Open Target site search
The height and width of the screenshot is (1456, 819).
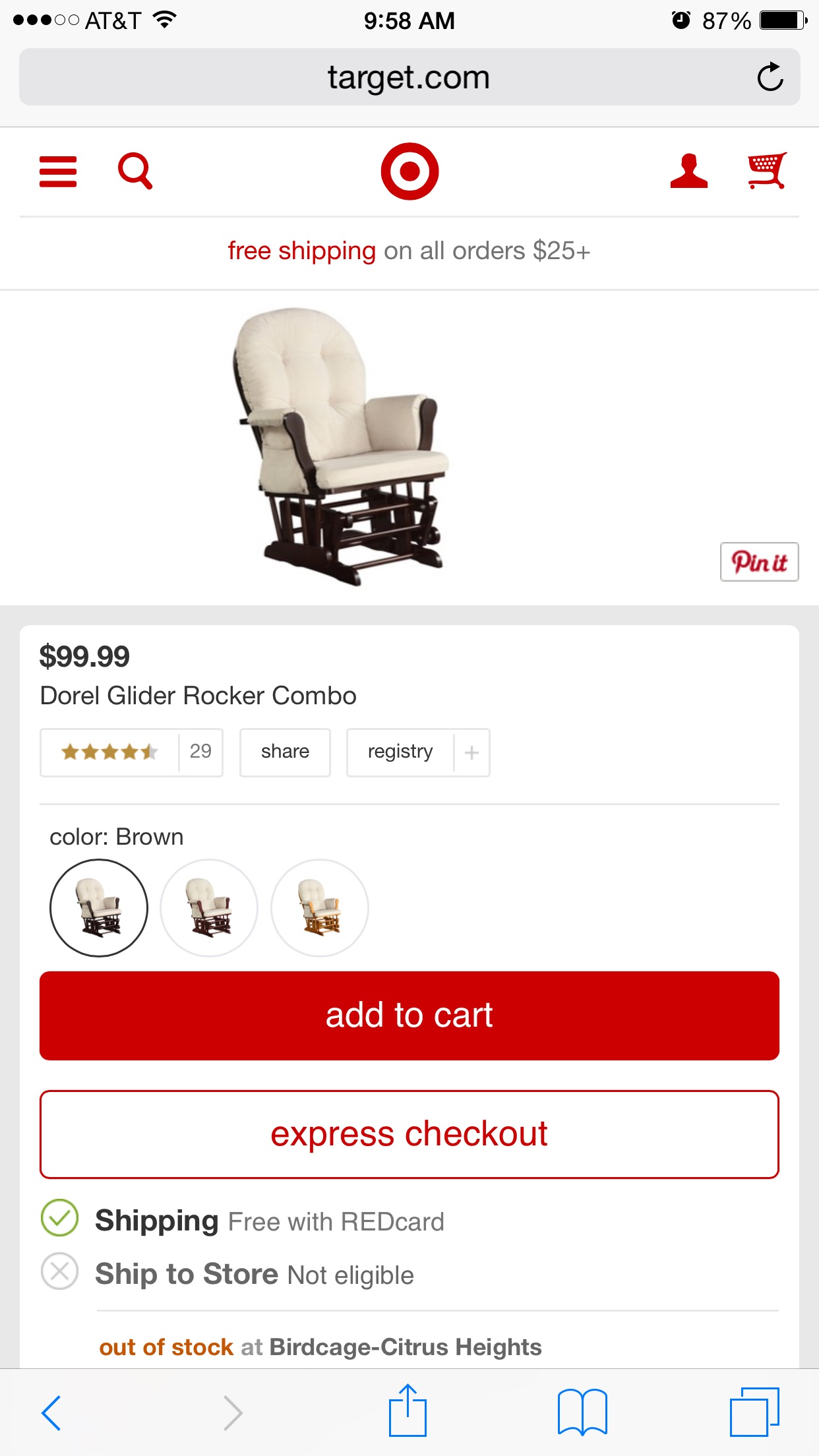point(135,171)
